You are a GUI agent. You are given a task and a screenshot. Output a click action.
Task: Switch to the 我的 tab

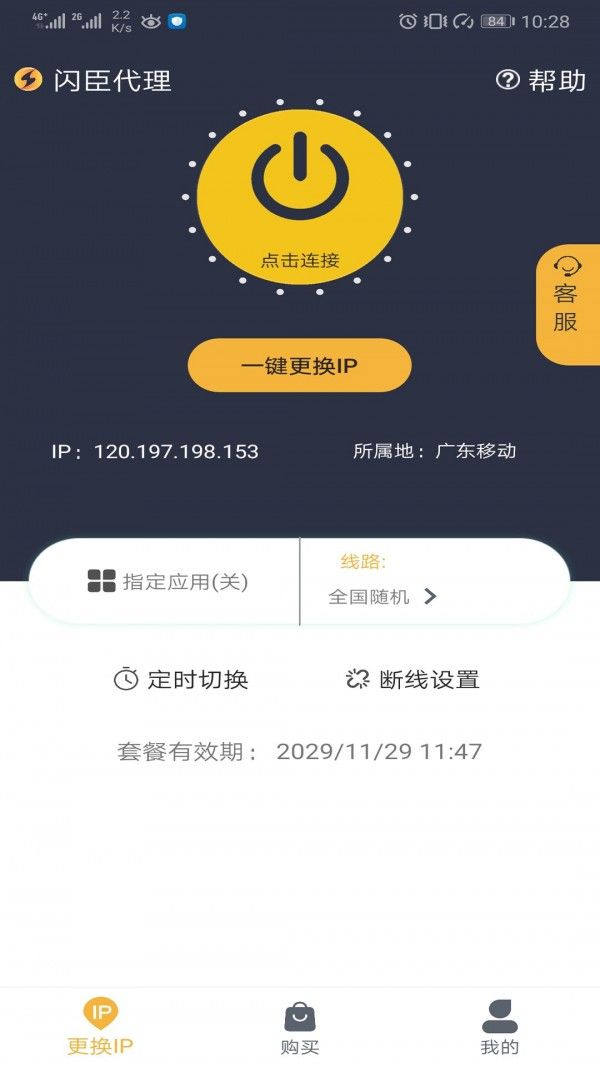tap(500, 1028)
